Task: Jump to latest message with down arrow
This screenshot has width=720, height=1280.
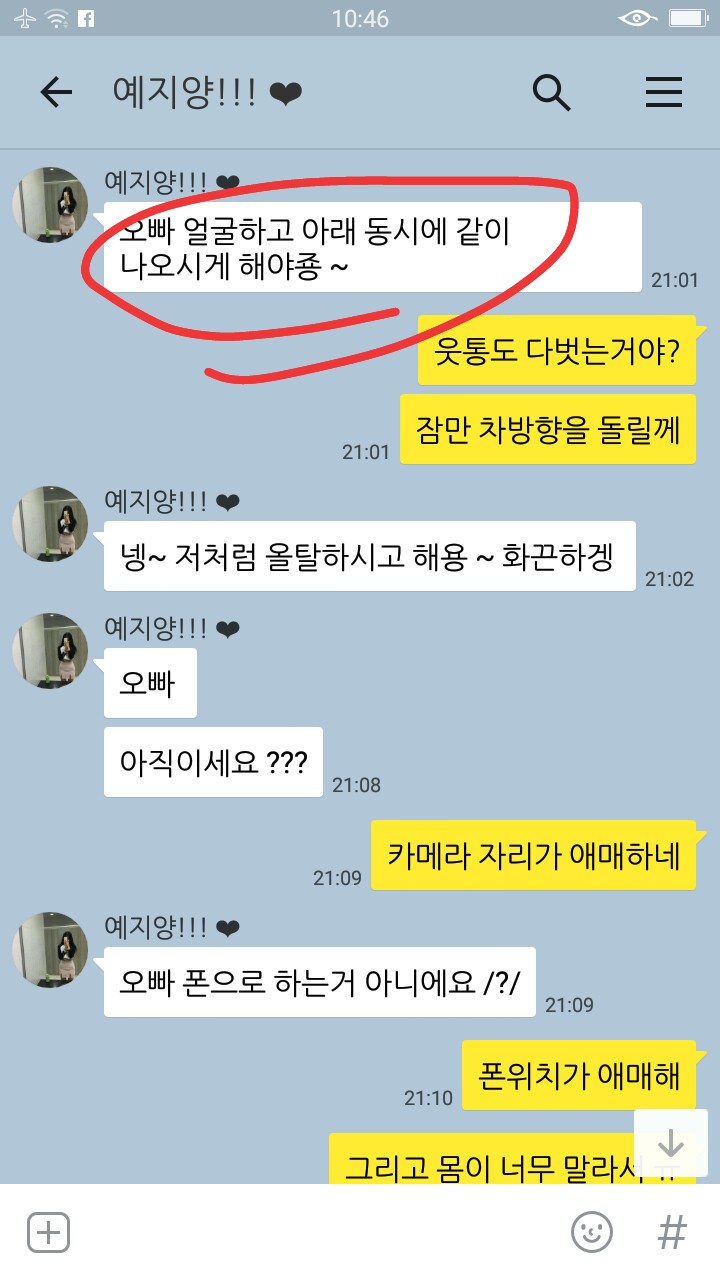Action: click(x=671, y=1143)
